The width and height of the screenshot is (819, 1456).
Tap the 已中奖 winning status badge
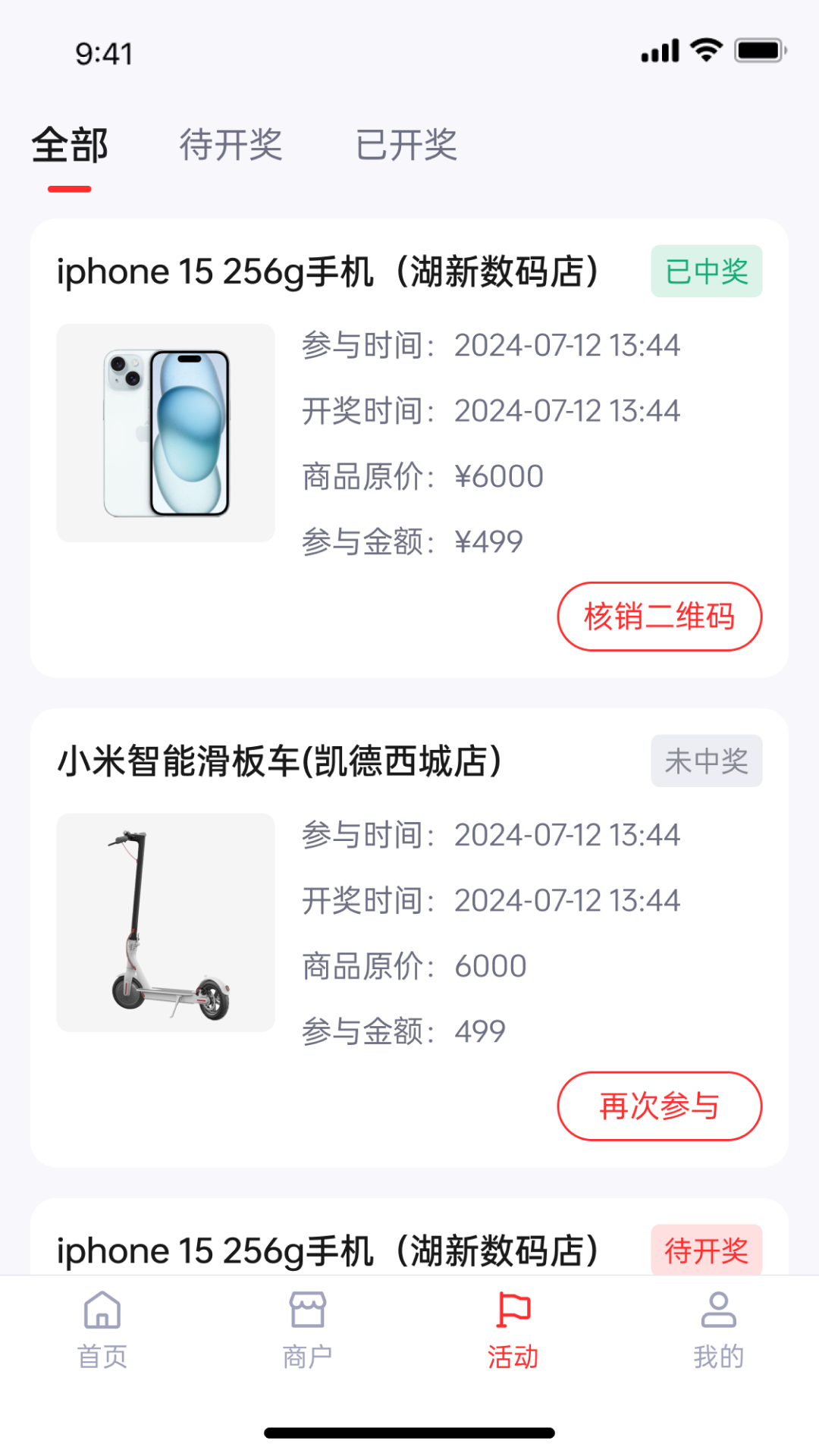pos(705,271)
